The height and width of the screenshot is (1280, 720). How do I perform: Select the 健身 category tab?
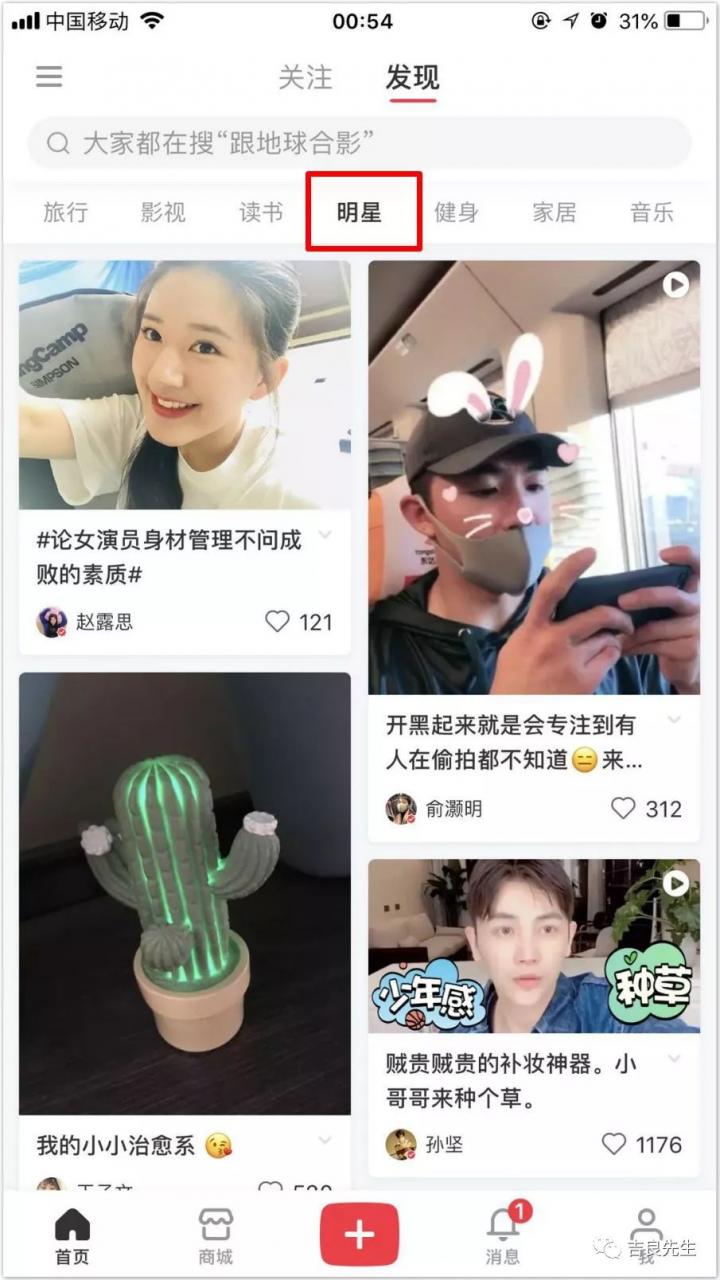click(456, 212)
